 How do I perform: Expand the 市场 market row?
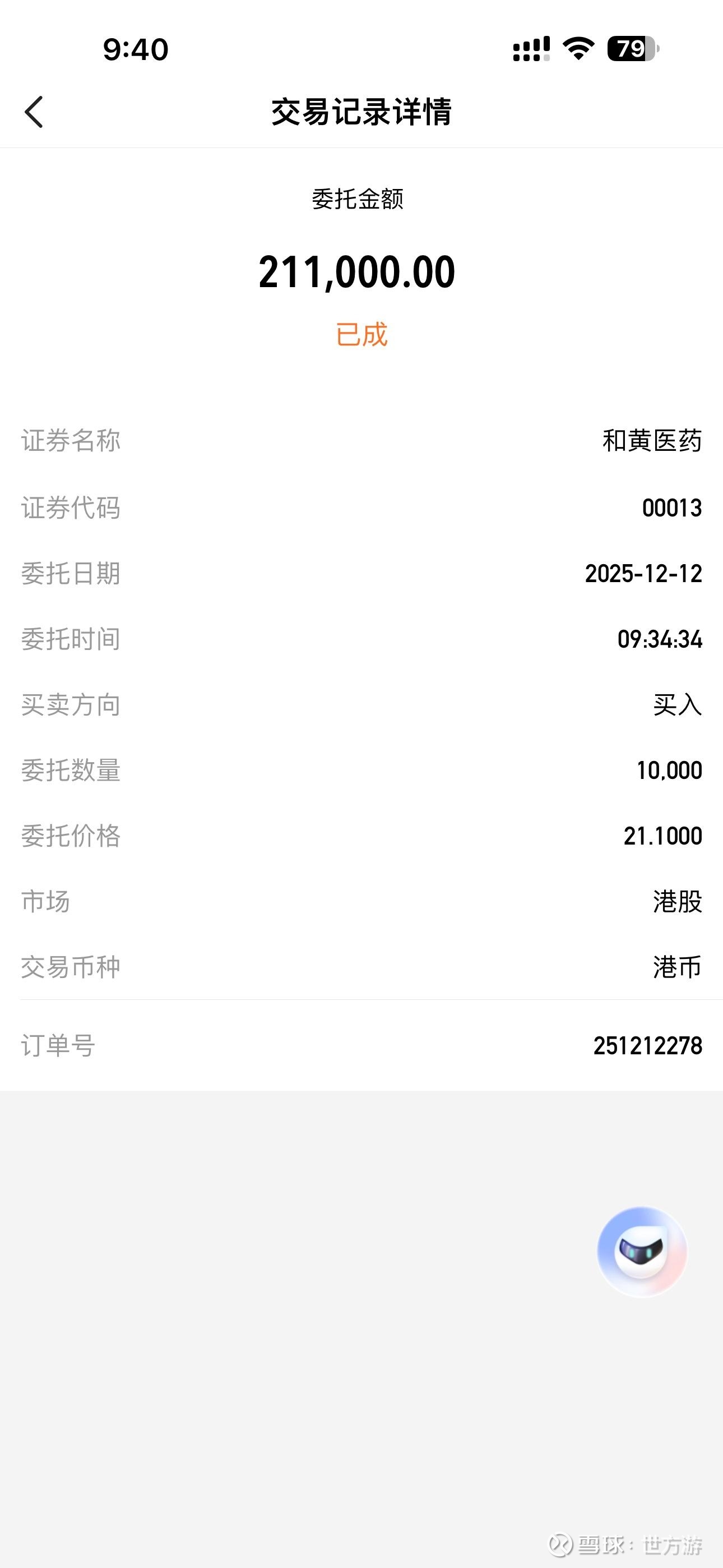tap(361, 902)
